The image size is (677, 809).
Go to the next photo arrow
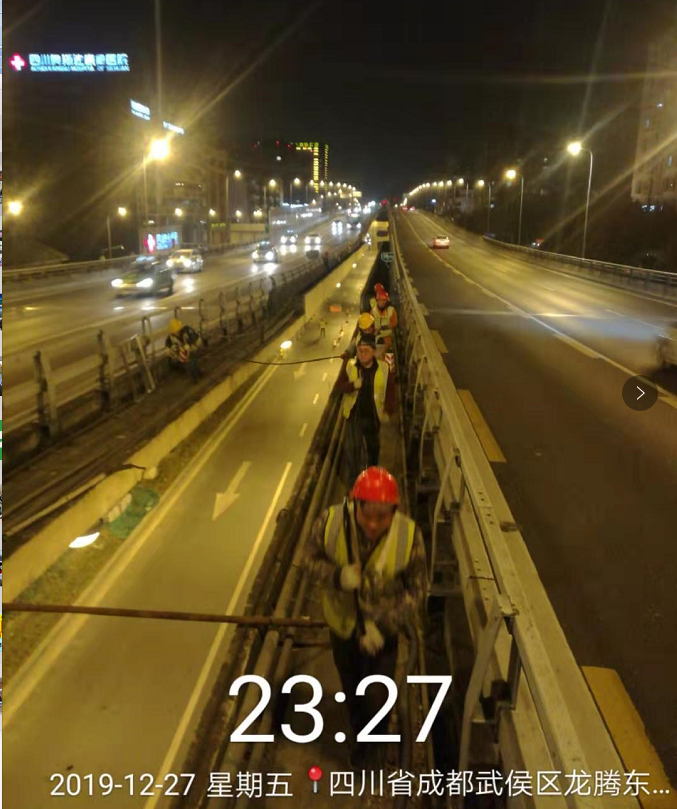(x=640, y=393)
